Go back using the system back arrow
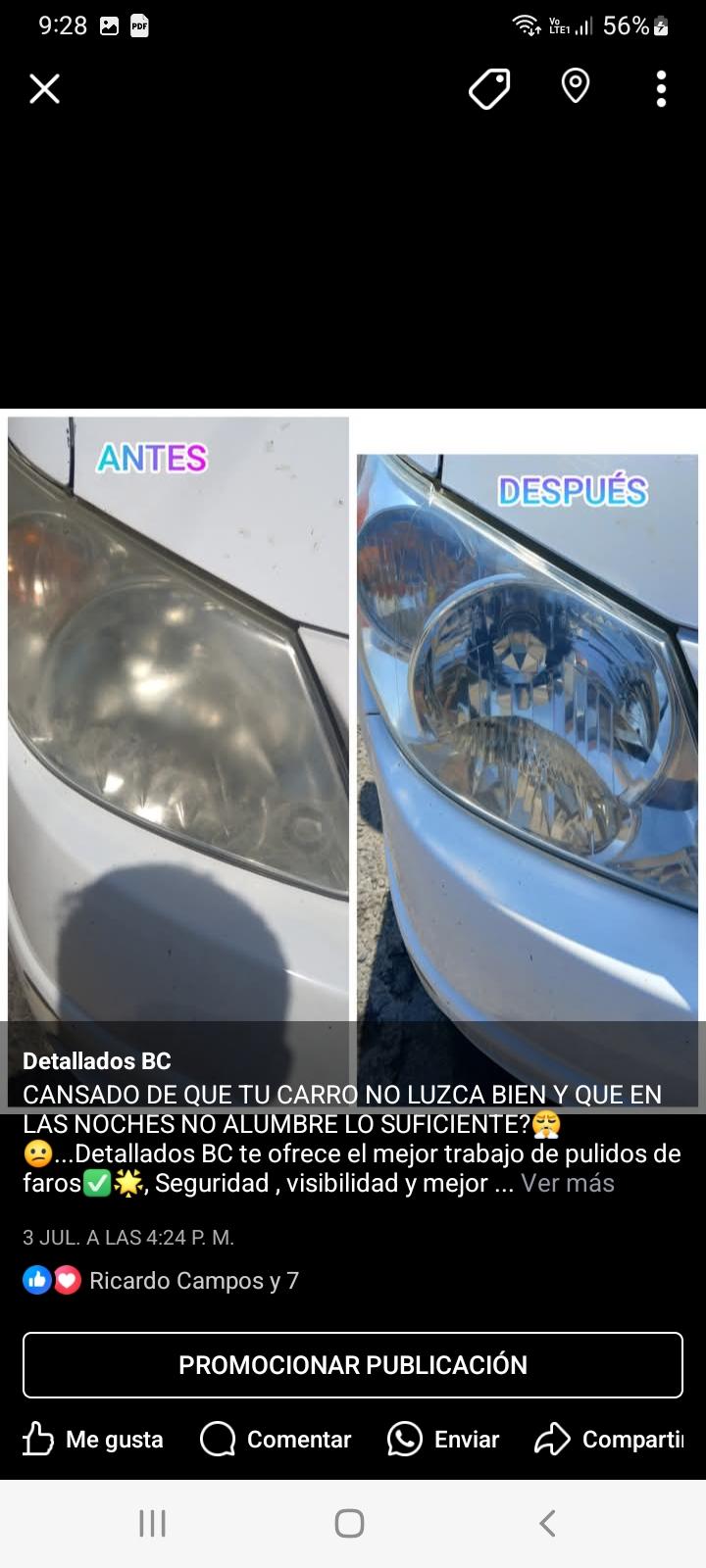 548,1523
